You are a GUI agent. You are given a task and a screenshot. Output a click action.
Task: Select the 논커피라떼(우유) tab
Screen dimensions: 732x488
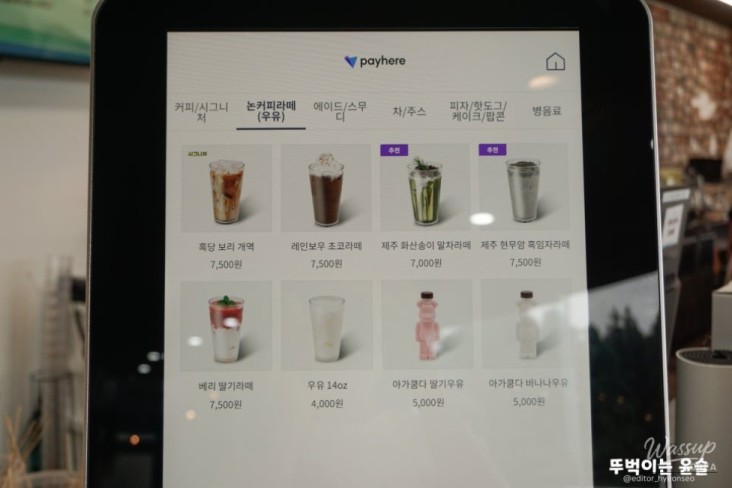point(271,111)
